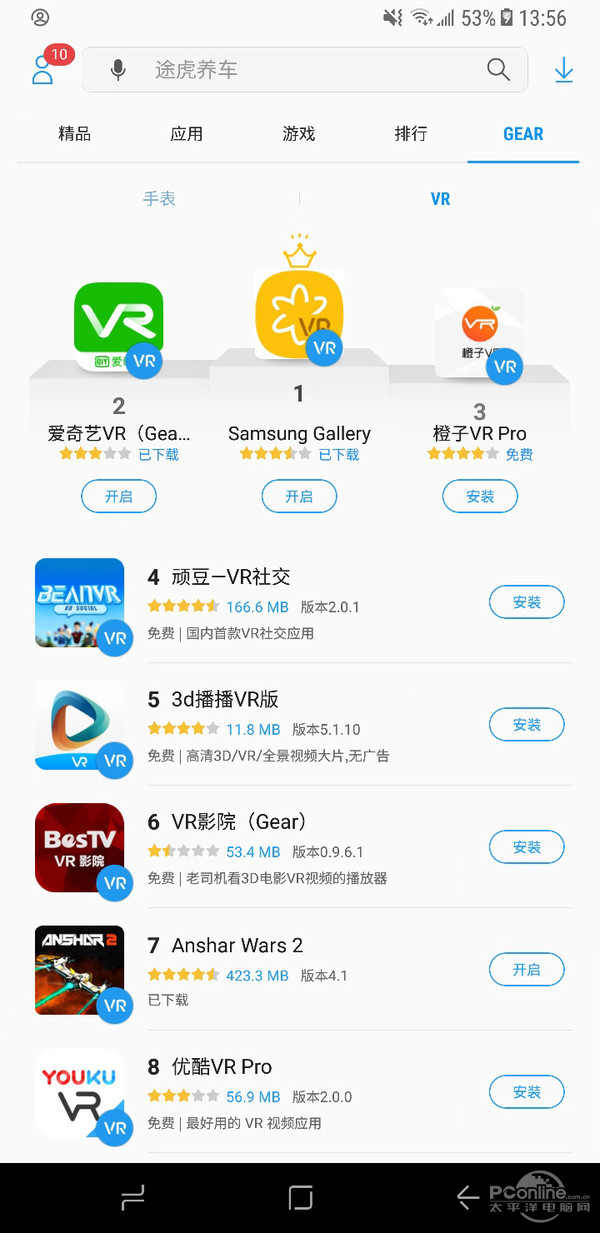
Task: Select the 手表 sub-tab
Action: 159,199
